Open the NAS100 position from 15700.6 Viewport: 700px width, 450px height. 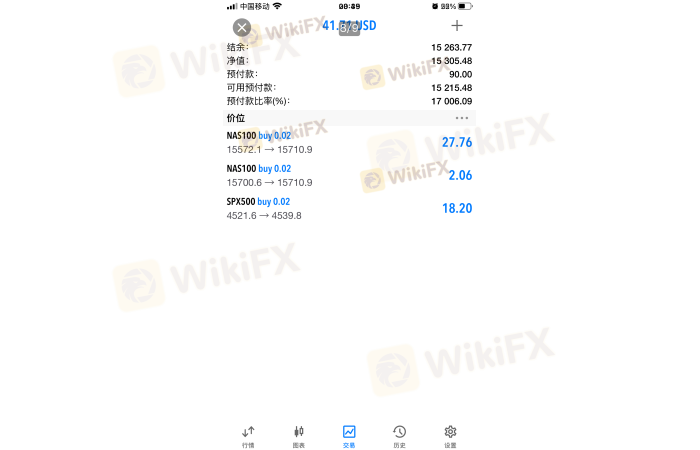click(349, 175)
